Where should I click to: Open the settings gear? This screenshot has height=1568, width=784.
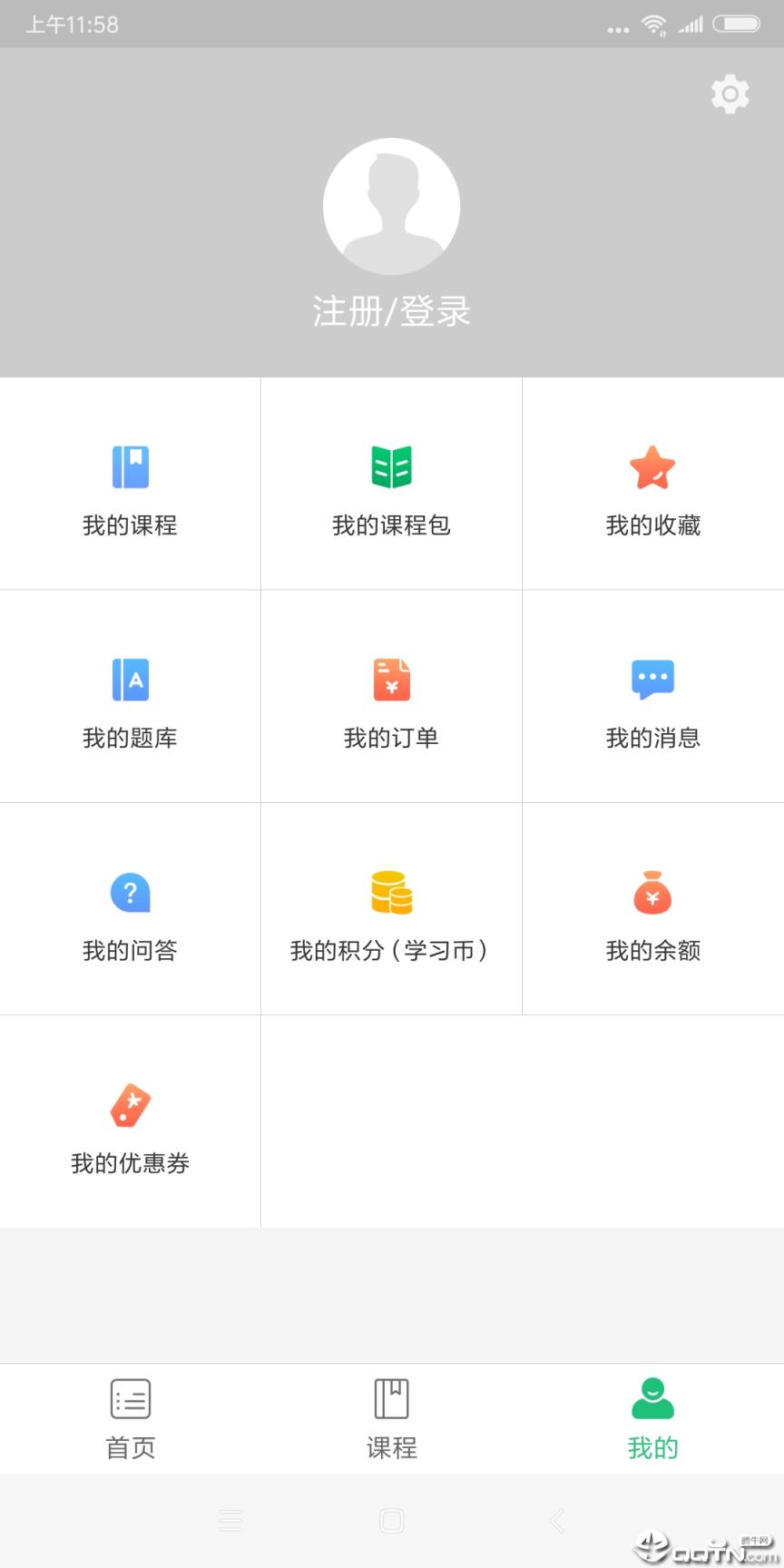click(x=730, y=93)
